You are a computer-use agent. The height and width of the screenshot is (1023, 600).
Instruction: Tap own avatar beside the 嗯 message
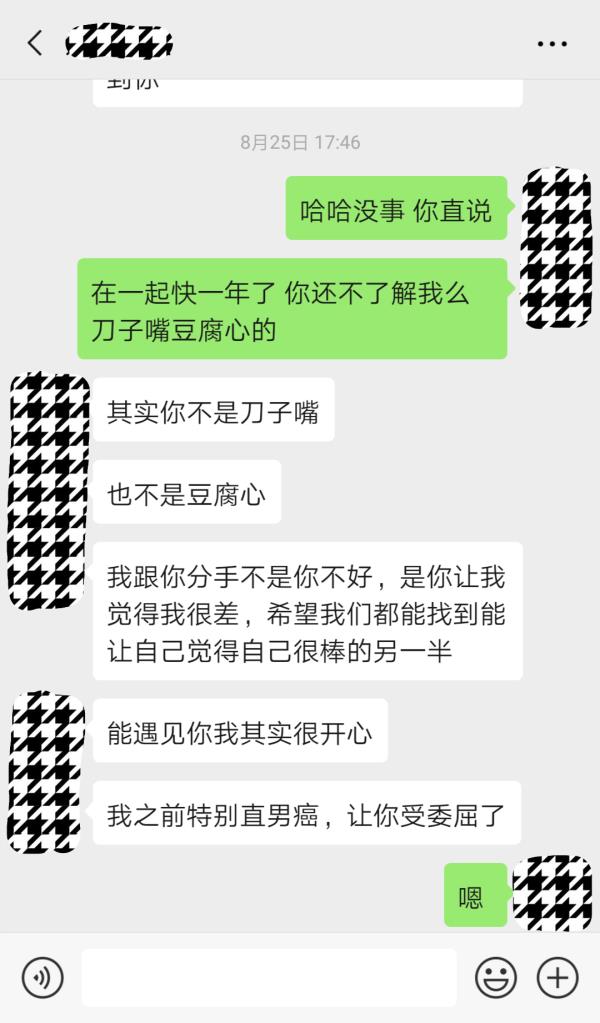552,893
